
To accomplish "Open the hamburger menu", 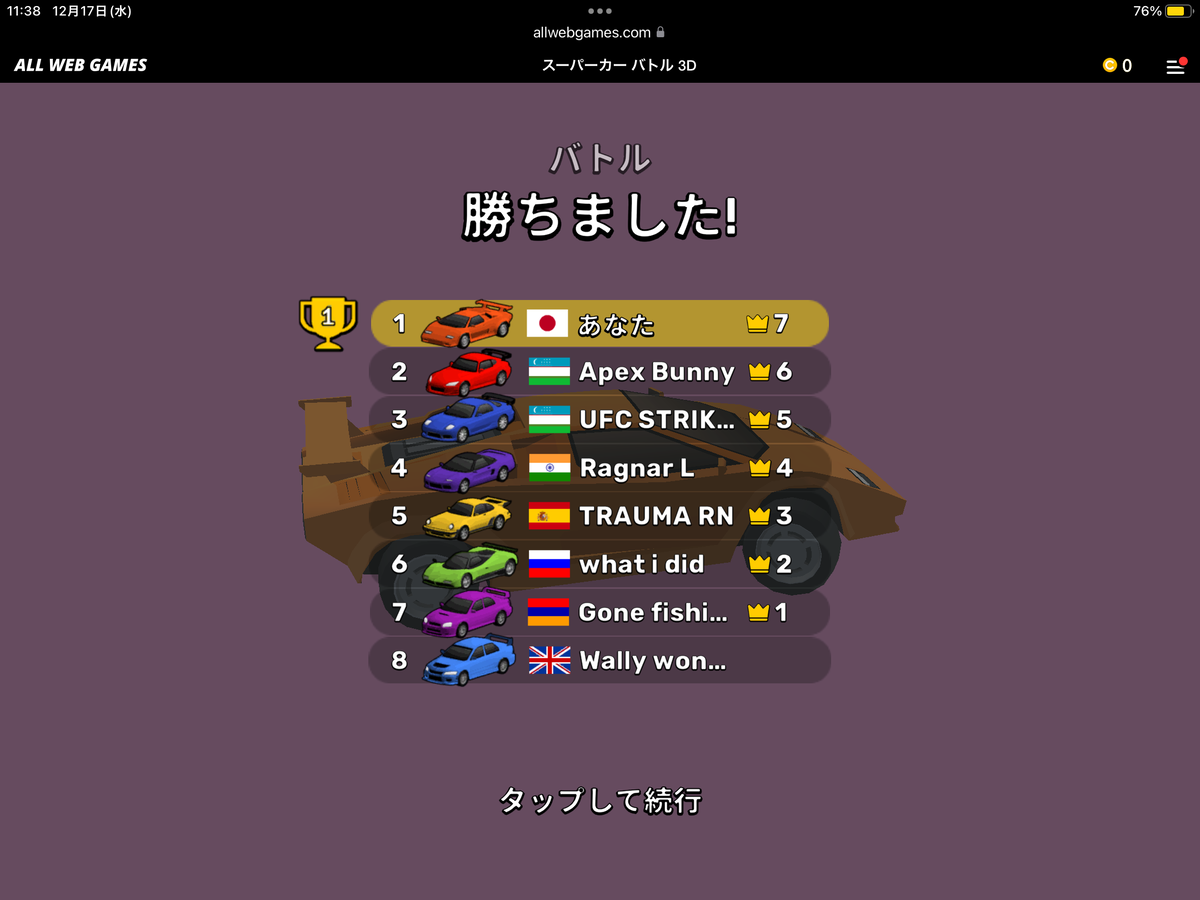I will click(1175, 66).
